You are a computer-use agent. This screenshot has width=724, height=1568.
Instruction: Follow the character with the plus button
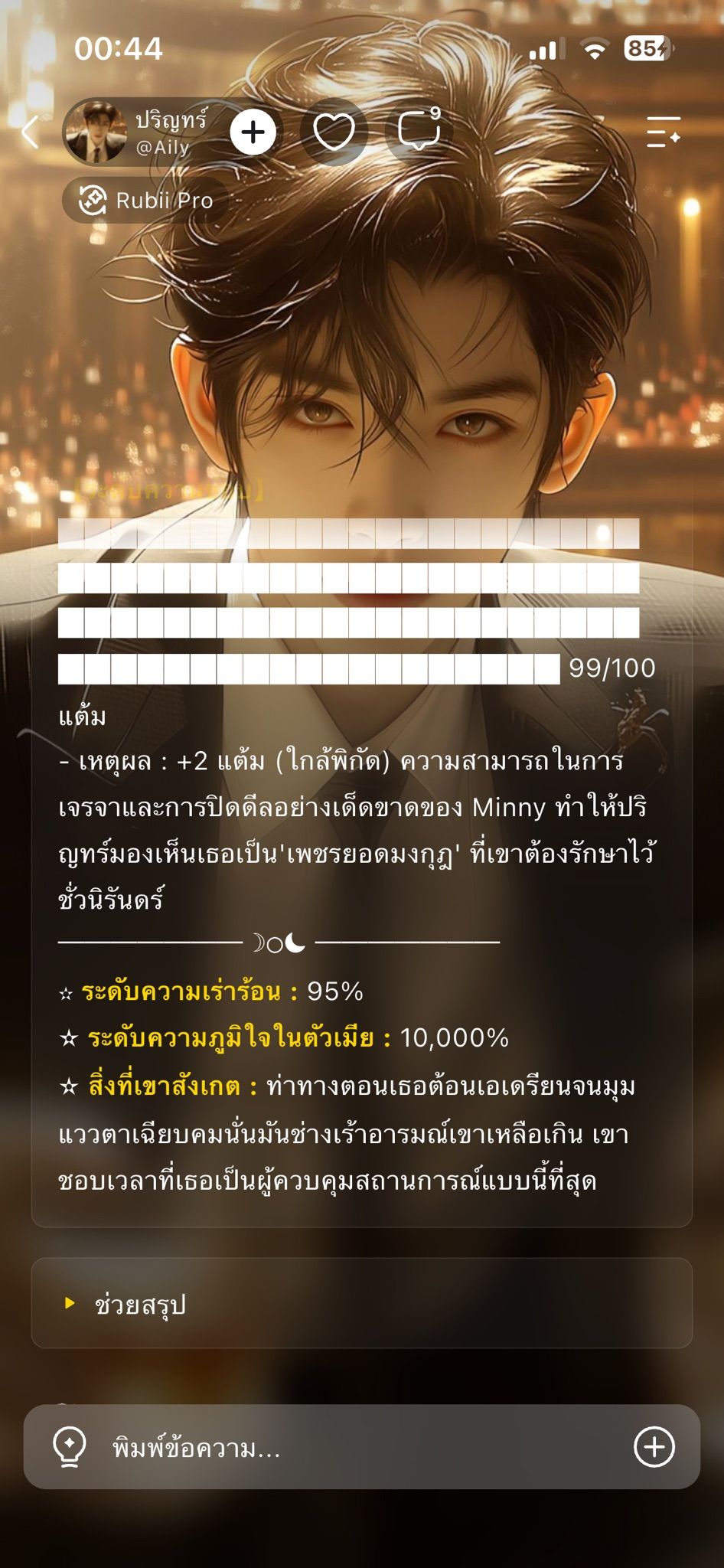253,132
